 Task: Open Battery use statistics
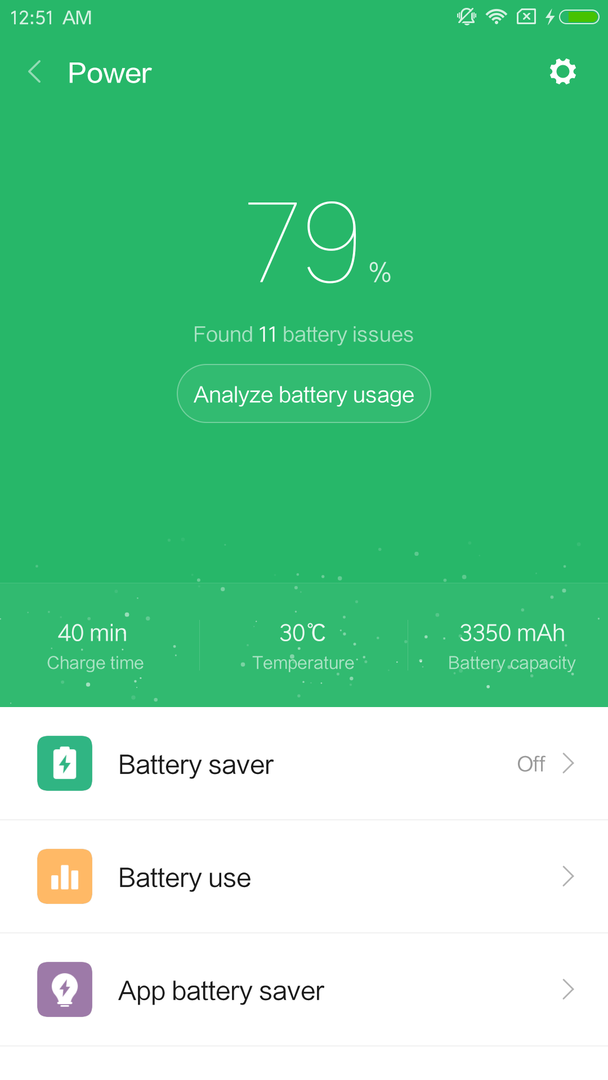(304, 877)
